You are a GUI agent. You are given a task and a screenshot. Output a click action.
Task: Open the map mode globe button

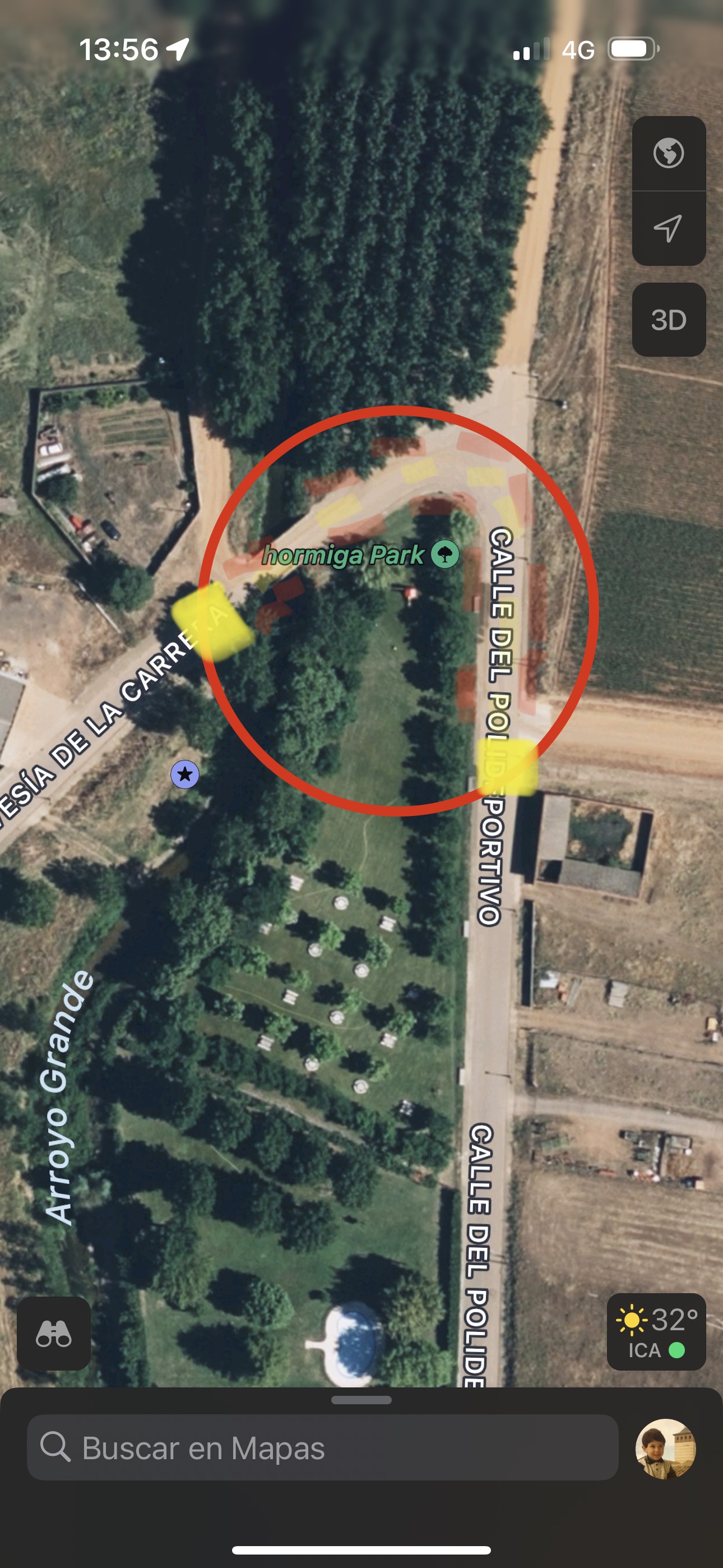pyautogui.click(x=668, y=153)
